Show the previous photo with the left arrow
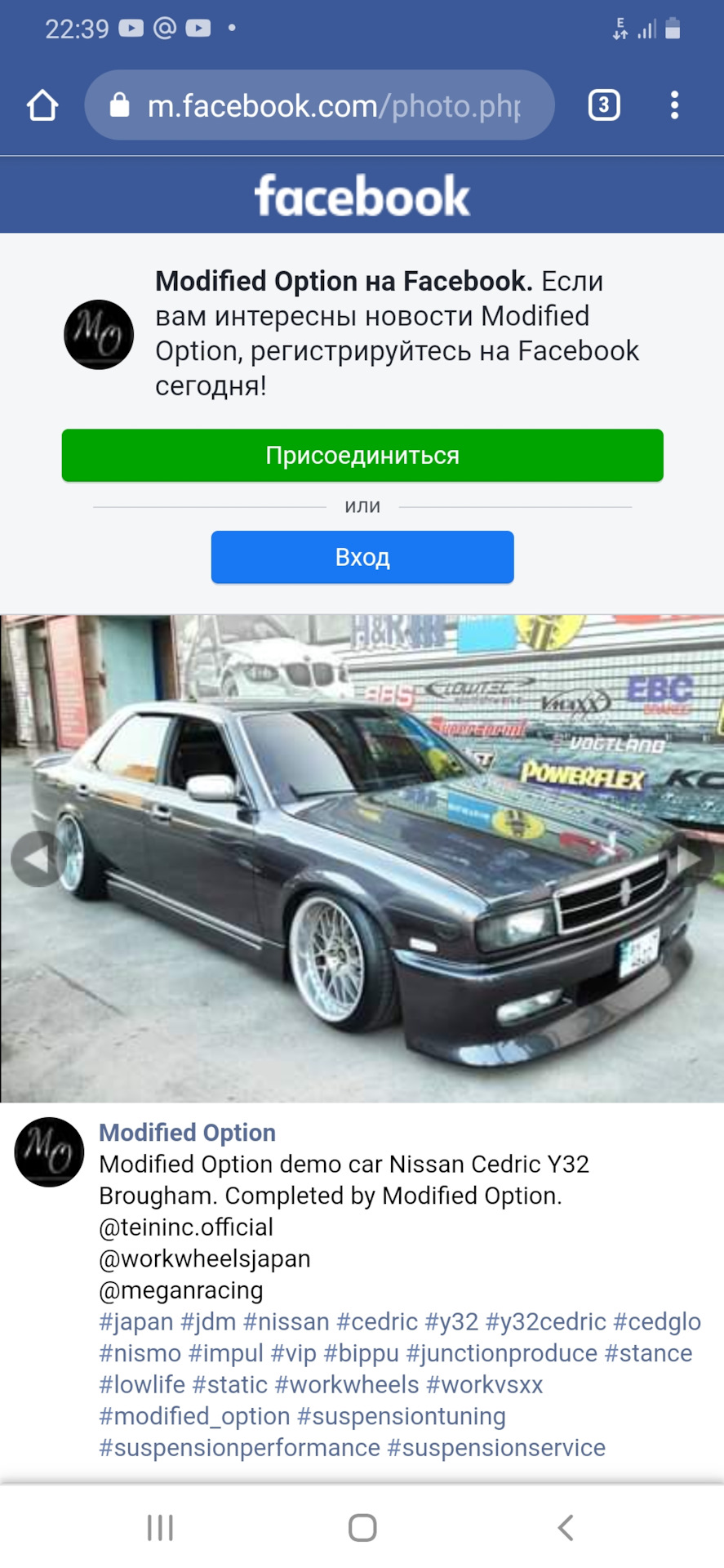 click(33, 858)
